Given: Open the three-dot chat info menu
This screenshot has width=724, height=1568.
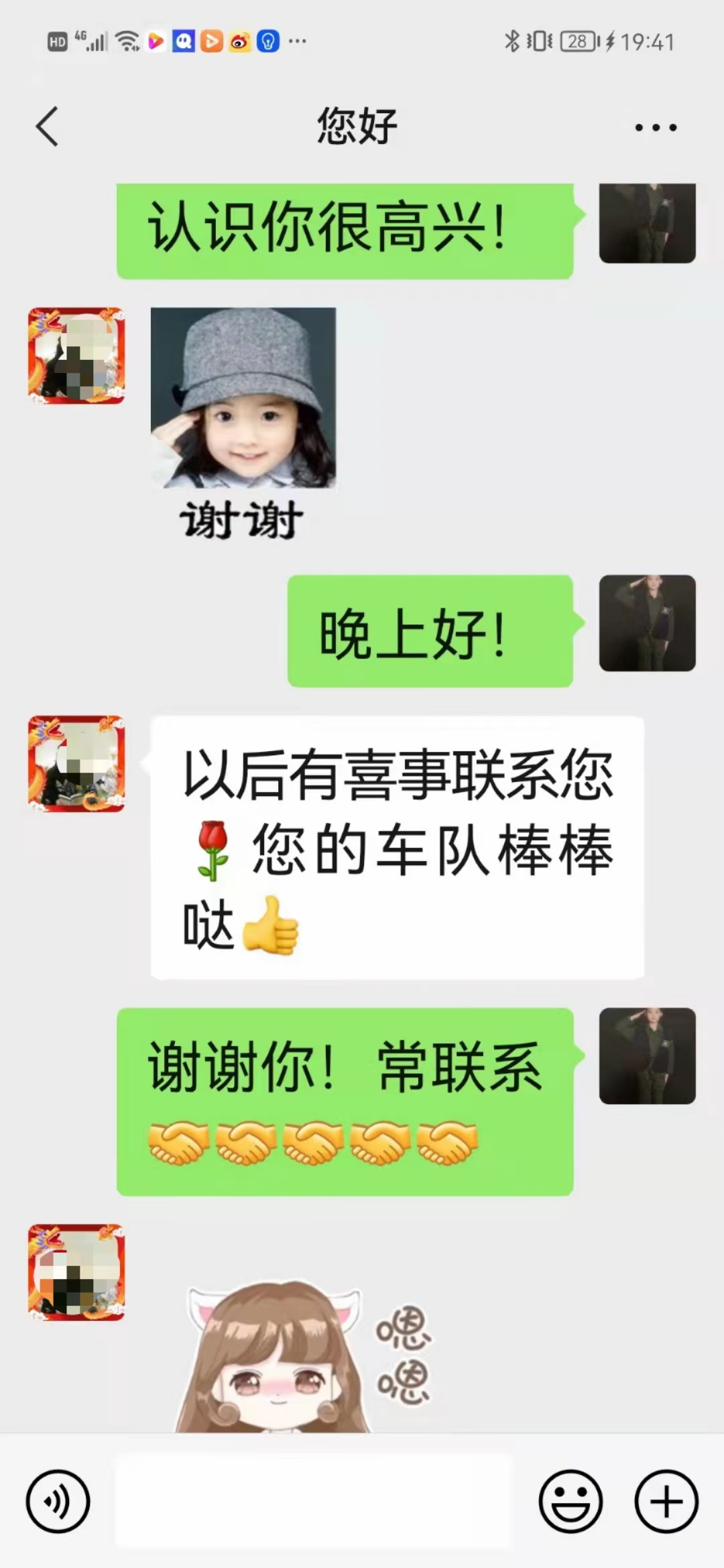Looking at the screenshot, I should click(656, 127).
